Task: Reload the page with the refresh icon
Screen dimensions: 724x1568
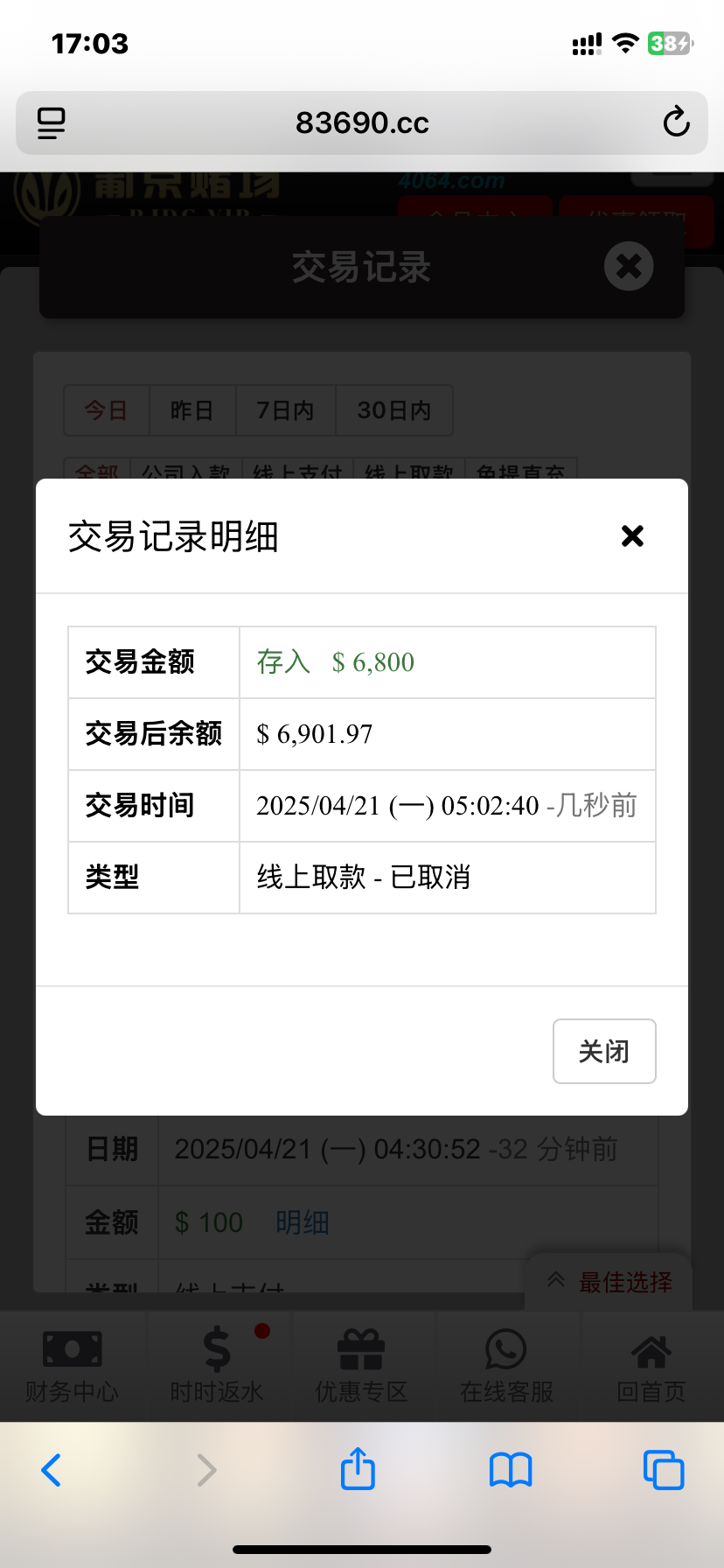Action: [x=676, y=122]
